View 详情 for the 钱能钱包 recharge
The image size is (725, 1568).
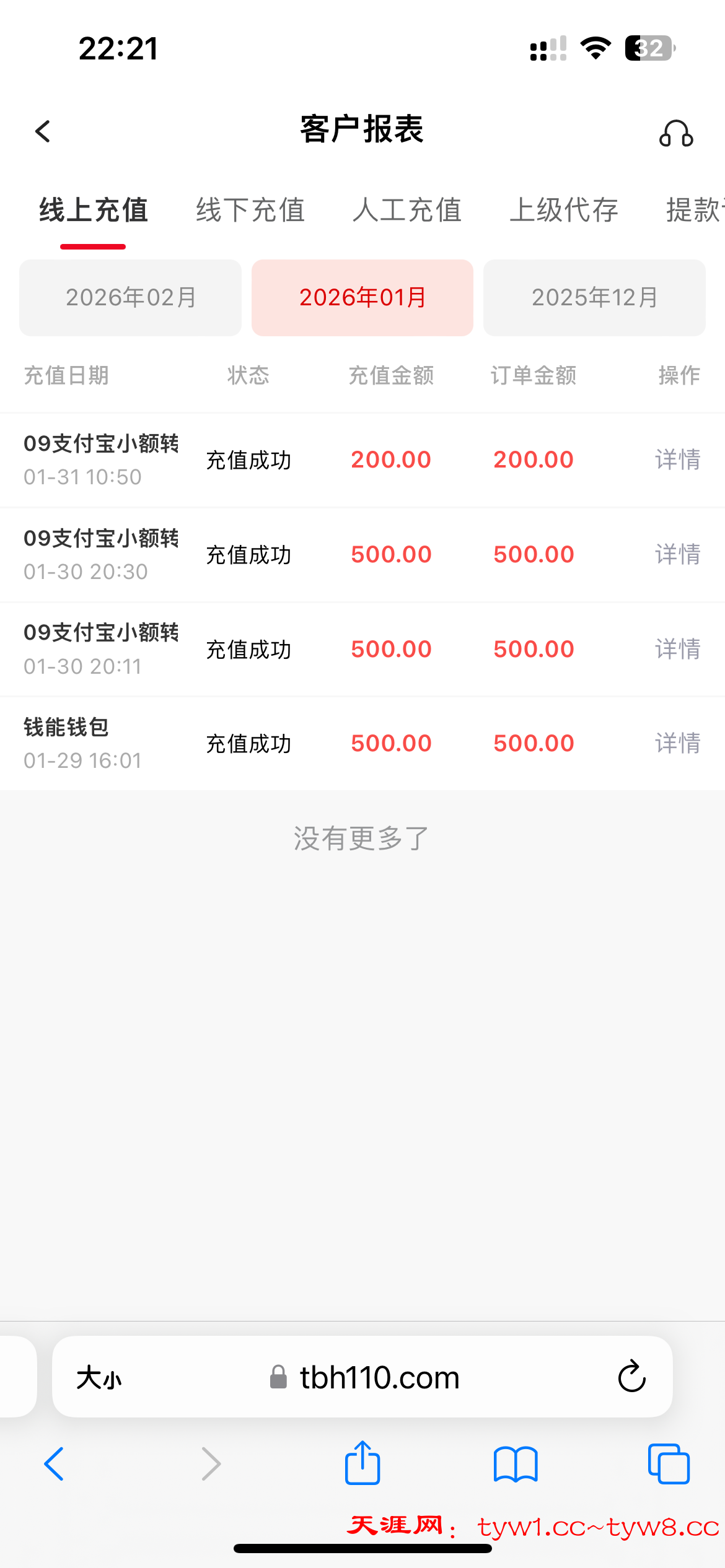tap(677, 744)
